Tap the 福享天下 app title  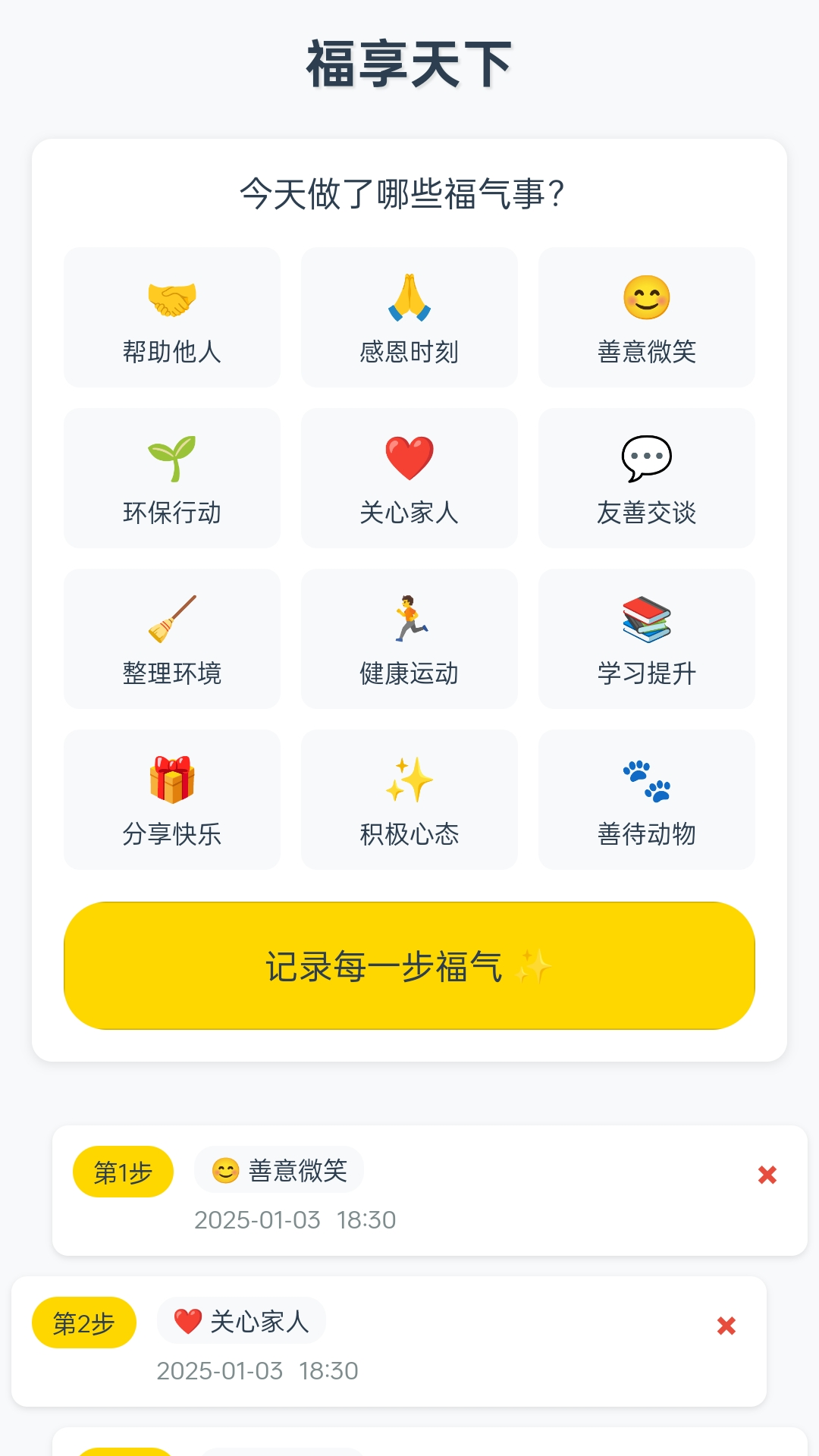point(409,64)
